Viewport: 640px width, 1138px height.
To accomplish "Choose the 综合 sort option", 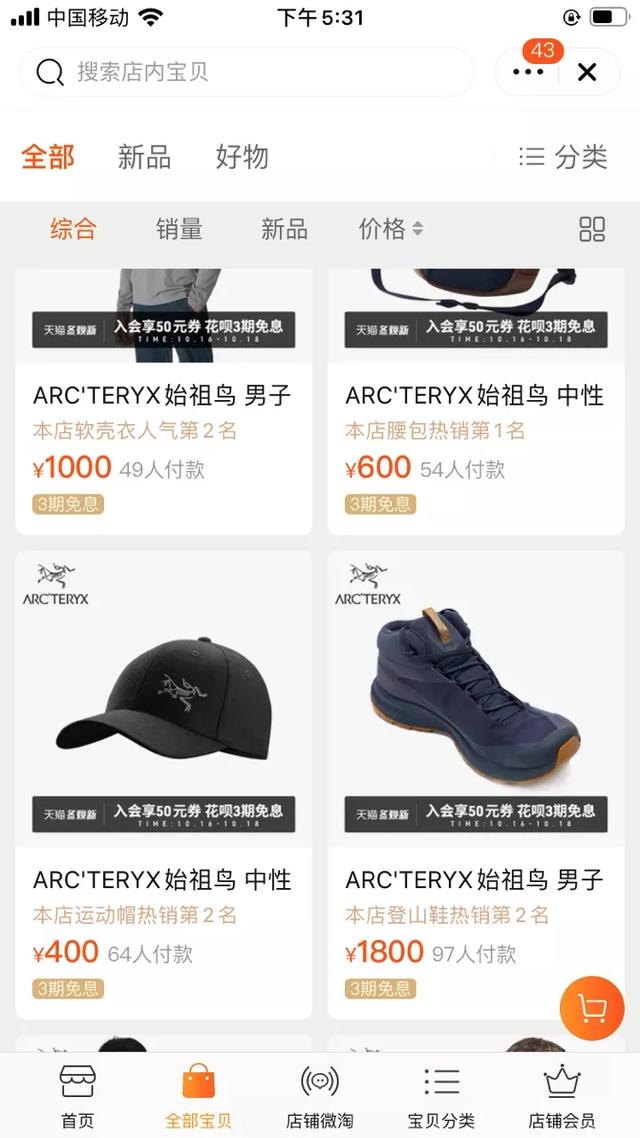I will 73,229.
